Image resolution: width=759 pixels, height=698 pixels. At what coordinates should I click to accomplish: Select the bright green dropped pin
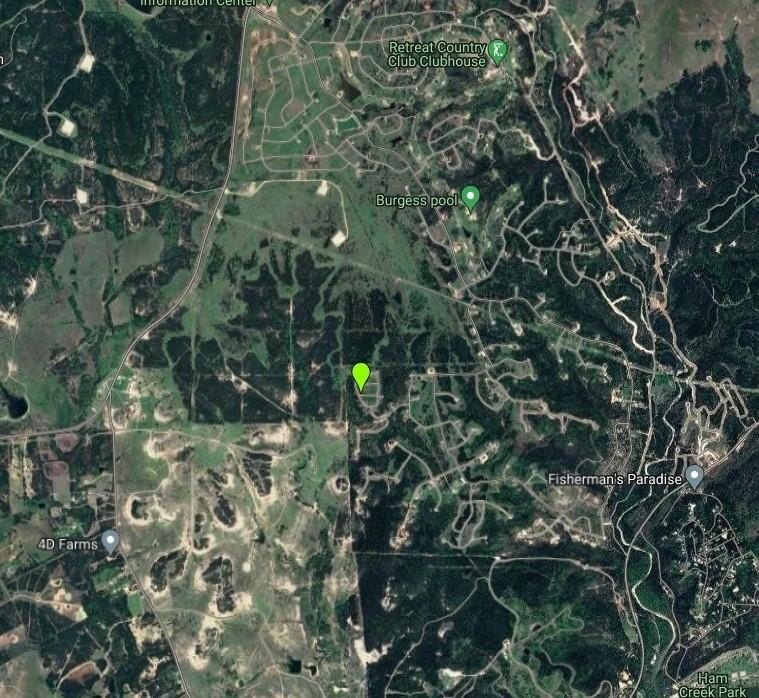(x=361, y=375)
